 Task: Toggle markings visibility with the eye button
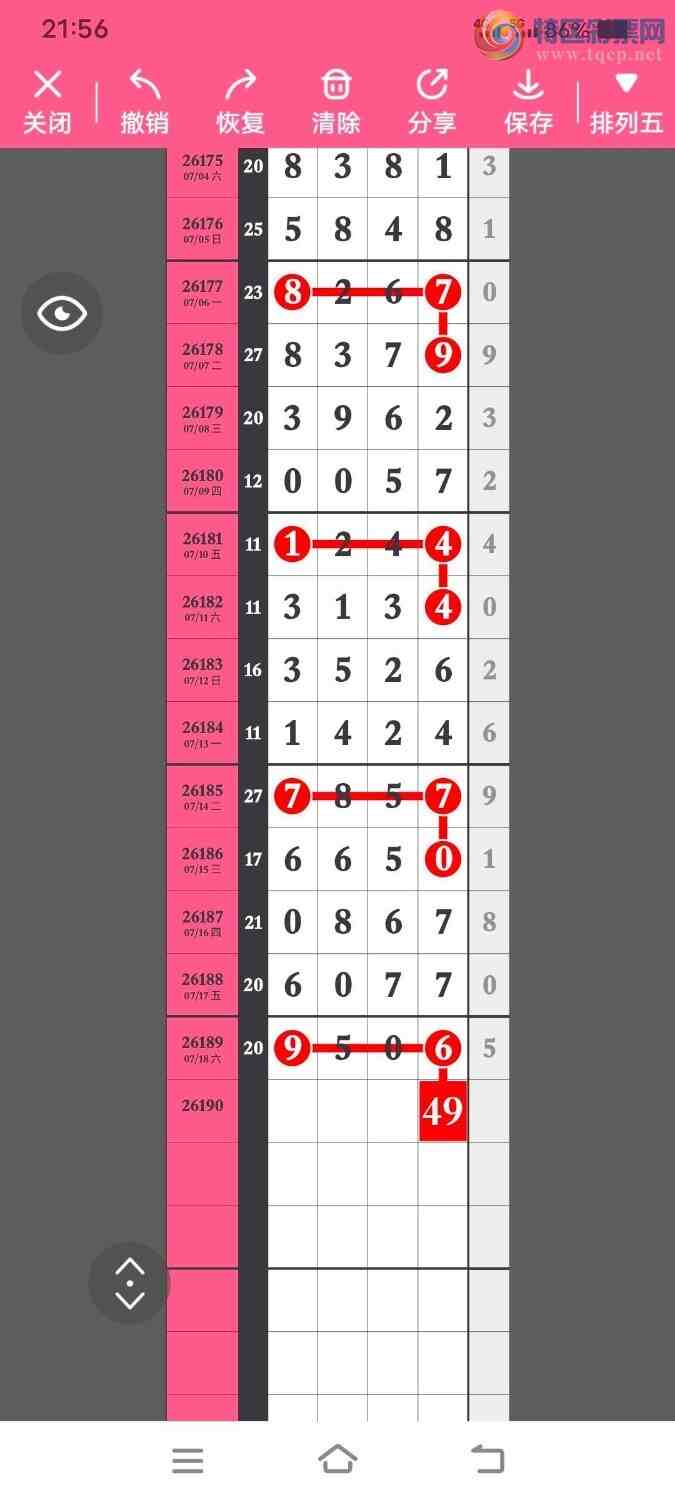click(62, 313)
